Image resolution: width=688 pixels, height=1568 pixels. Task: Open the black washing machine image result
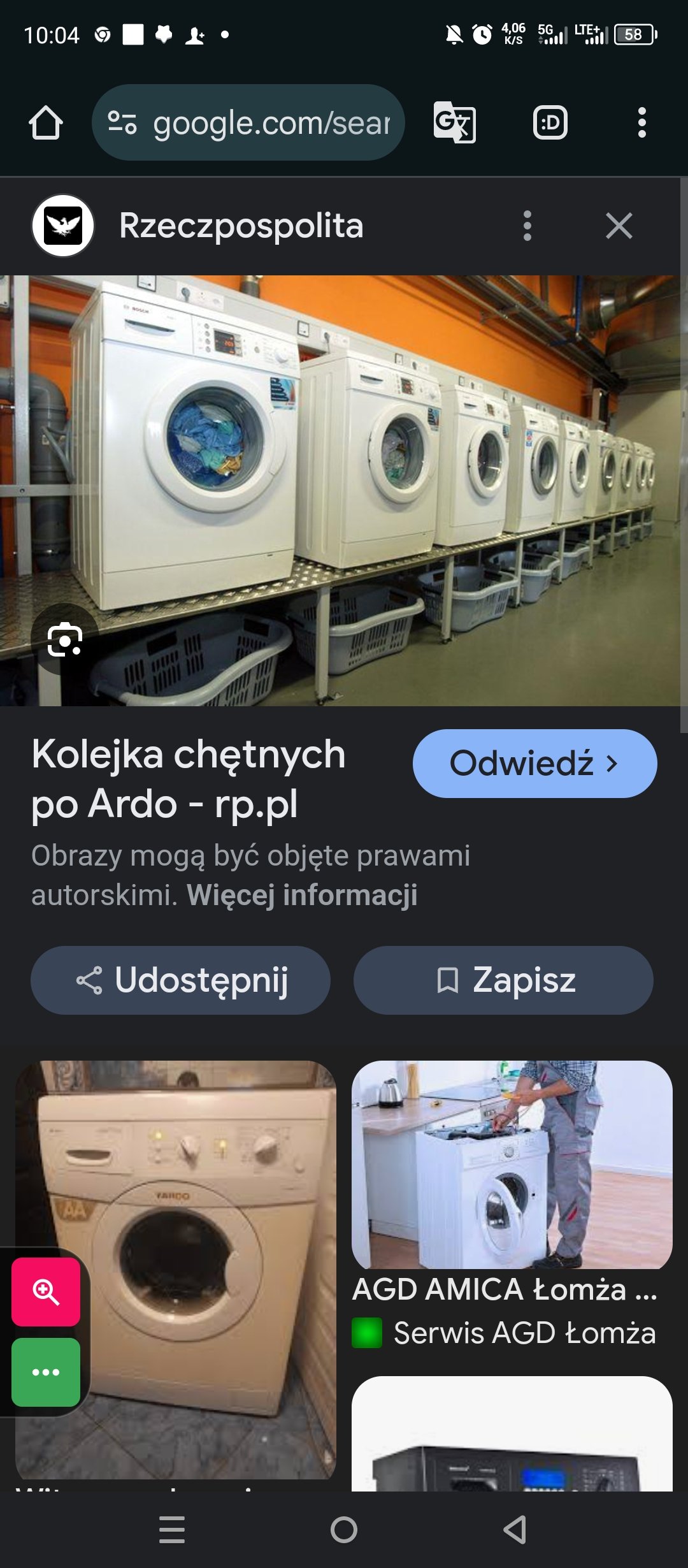[512, 1441]
